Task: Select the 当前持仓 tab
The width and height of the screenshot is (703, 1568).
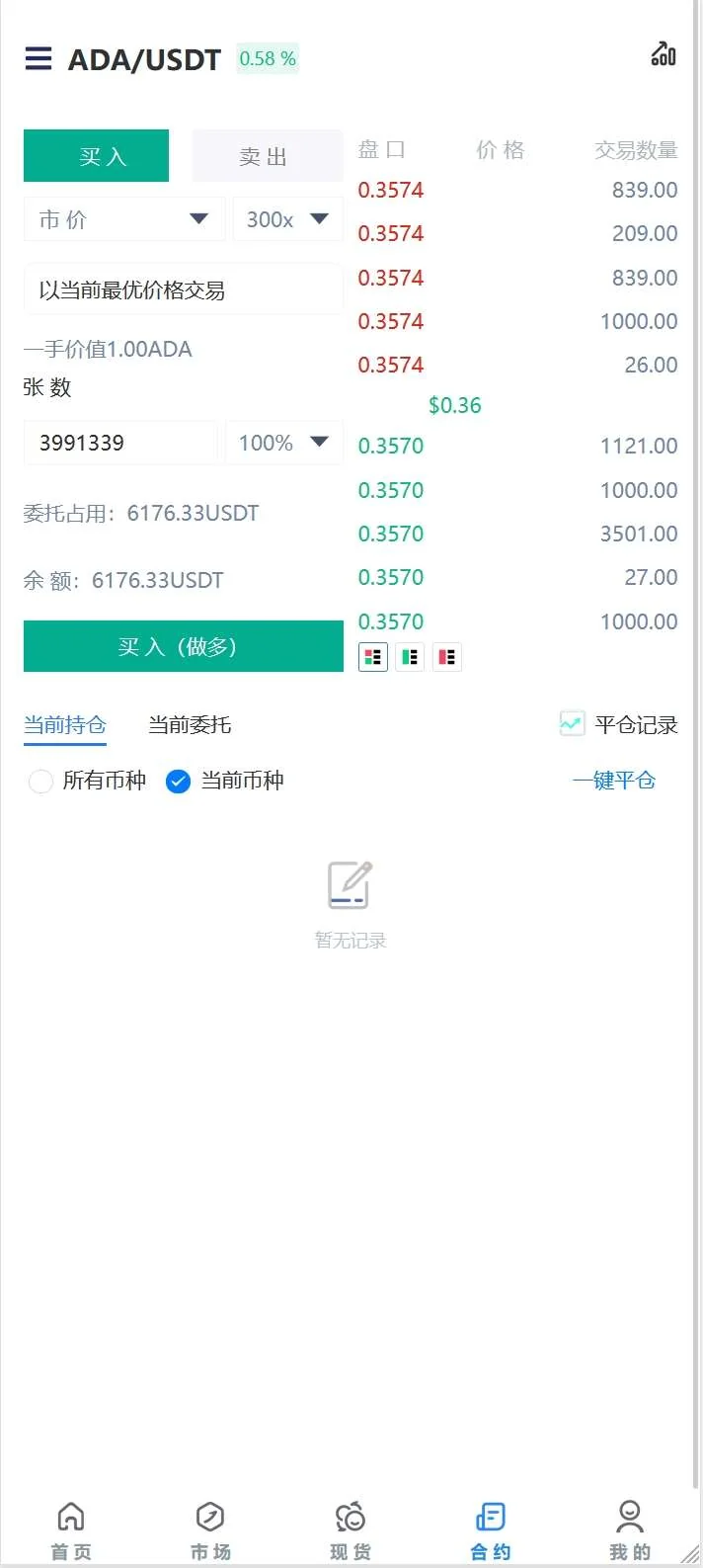Action: (65, 725)
